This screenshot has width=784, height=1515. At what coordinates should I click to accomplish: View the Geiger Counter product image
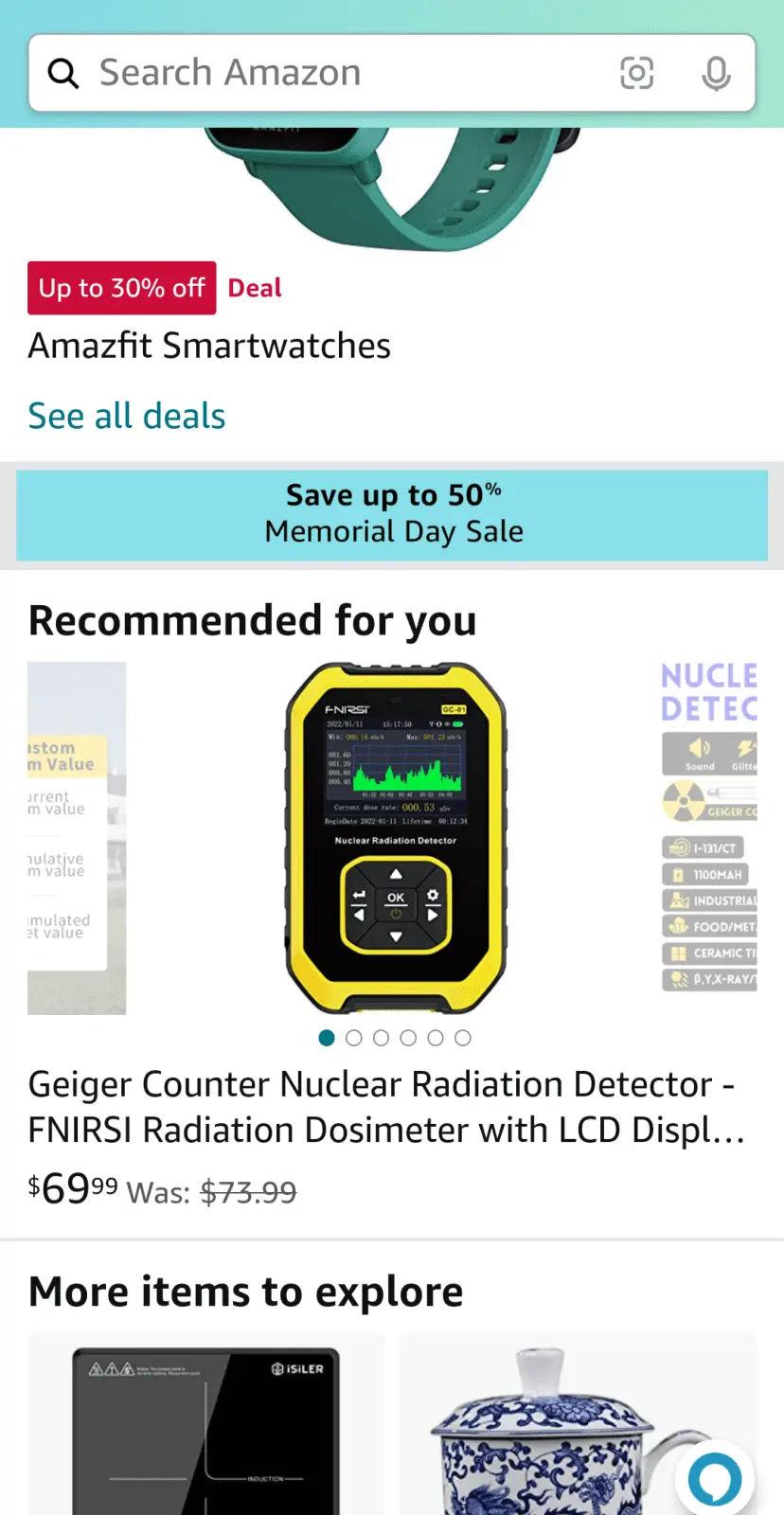click(x=396, y=838)
